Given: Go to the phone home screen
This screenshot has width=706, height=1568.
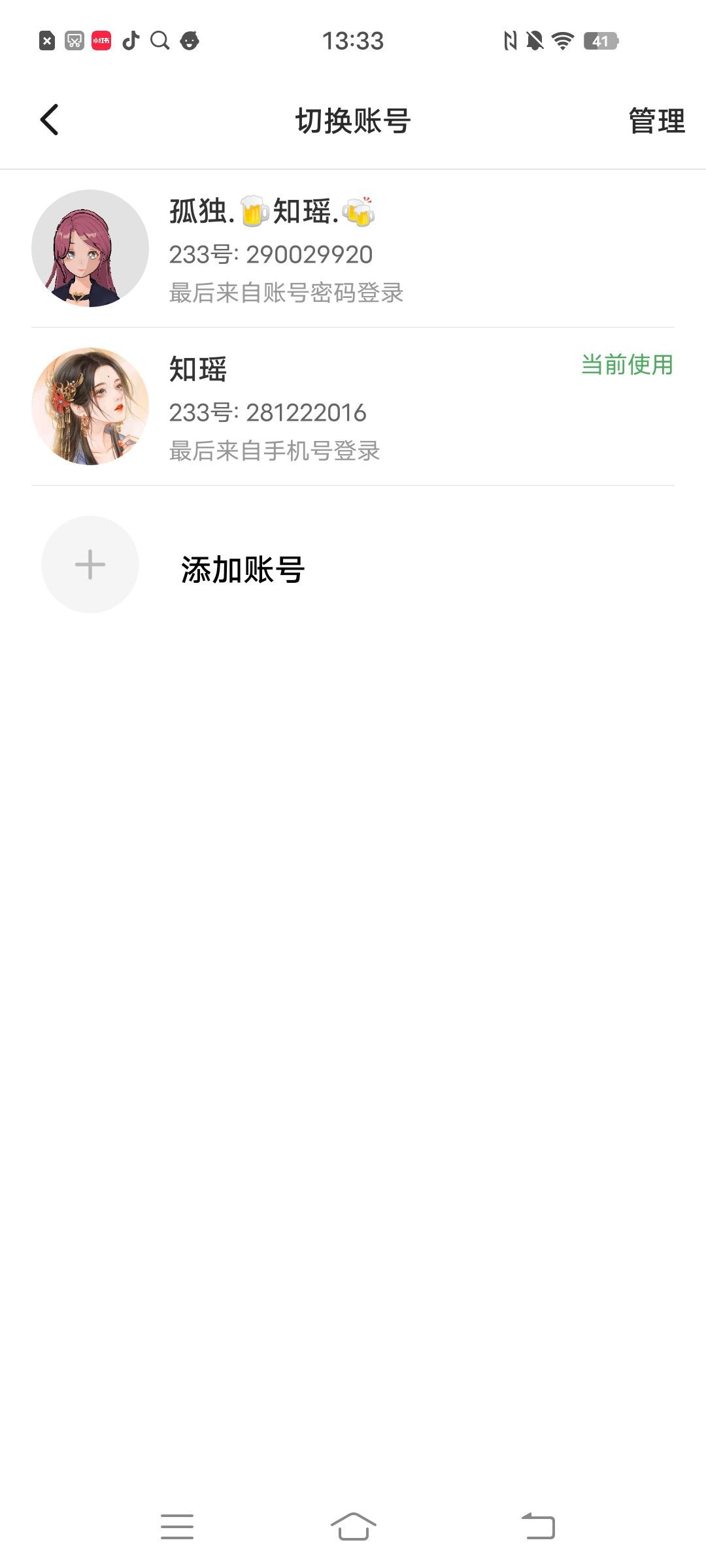Looking at the screenshot, I should pos(353,1526).
